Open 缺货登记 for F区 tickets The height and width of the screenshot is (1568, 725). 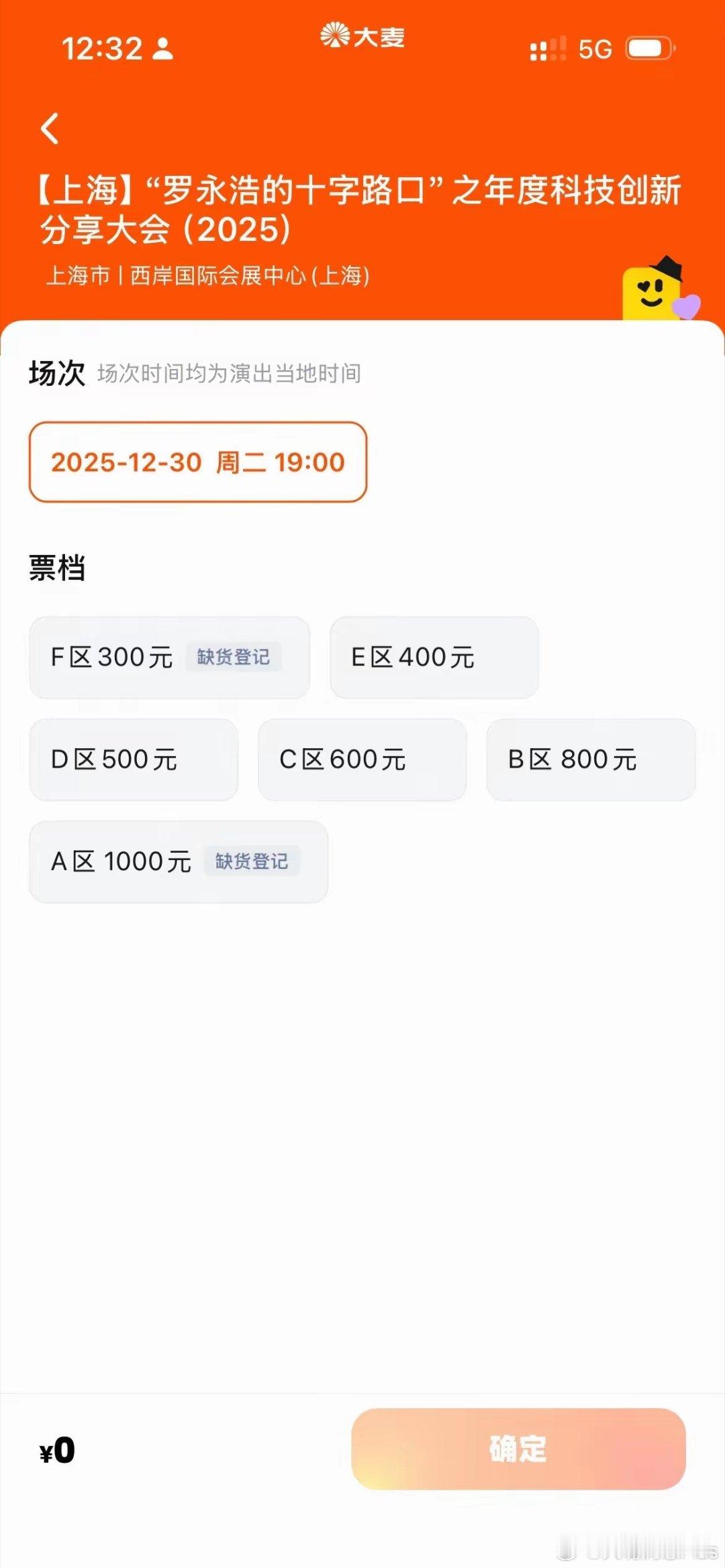pyautogui.click(x=234, y=658)
